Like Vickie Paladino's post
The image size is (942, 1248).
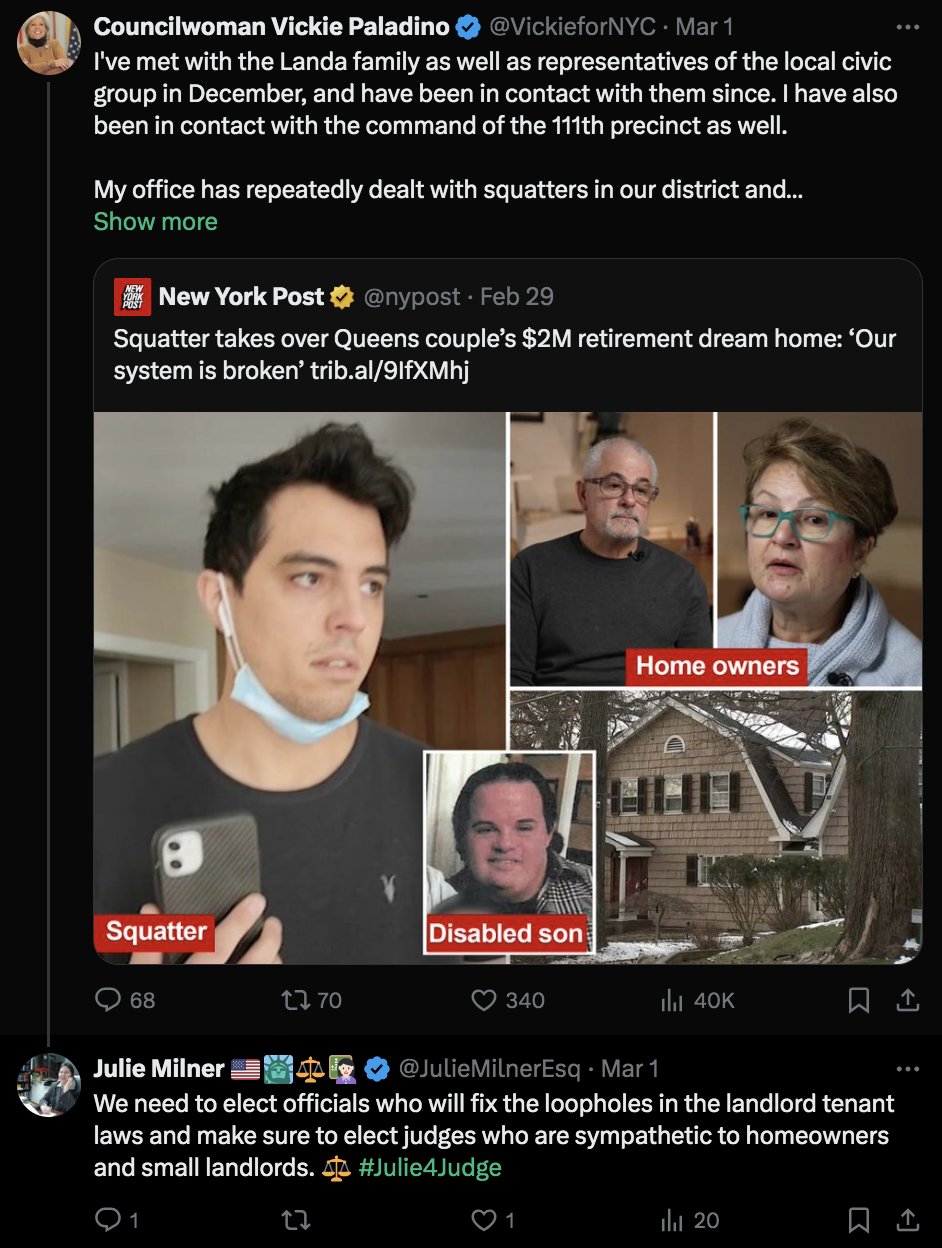(x=507, y=1000)
